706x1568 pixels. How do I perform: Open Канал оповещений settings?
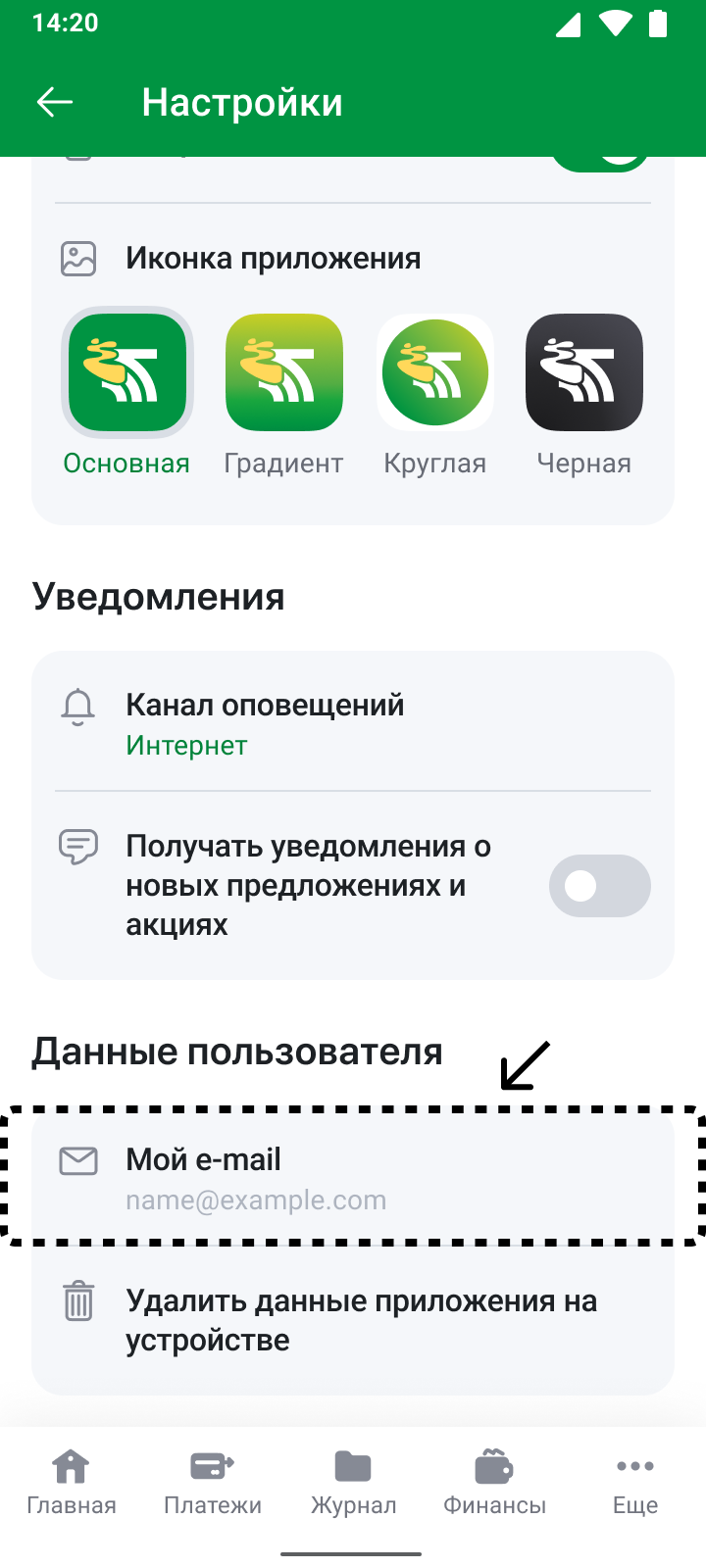(x=353, y=721)
